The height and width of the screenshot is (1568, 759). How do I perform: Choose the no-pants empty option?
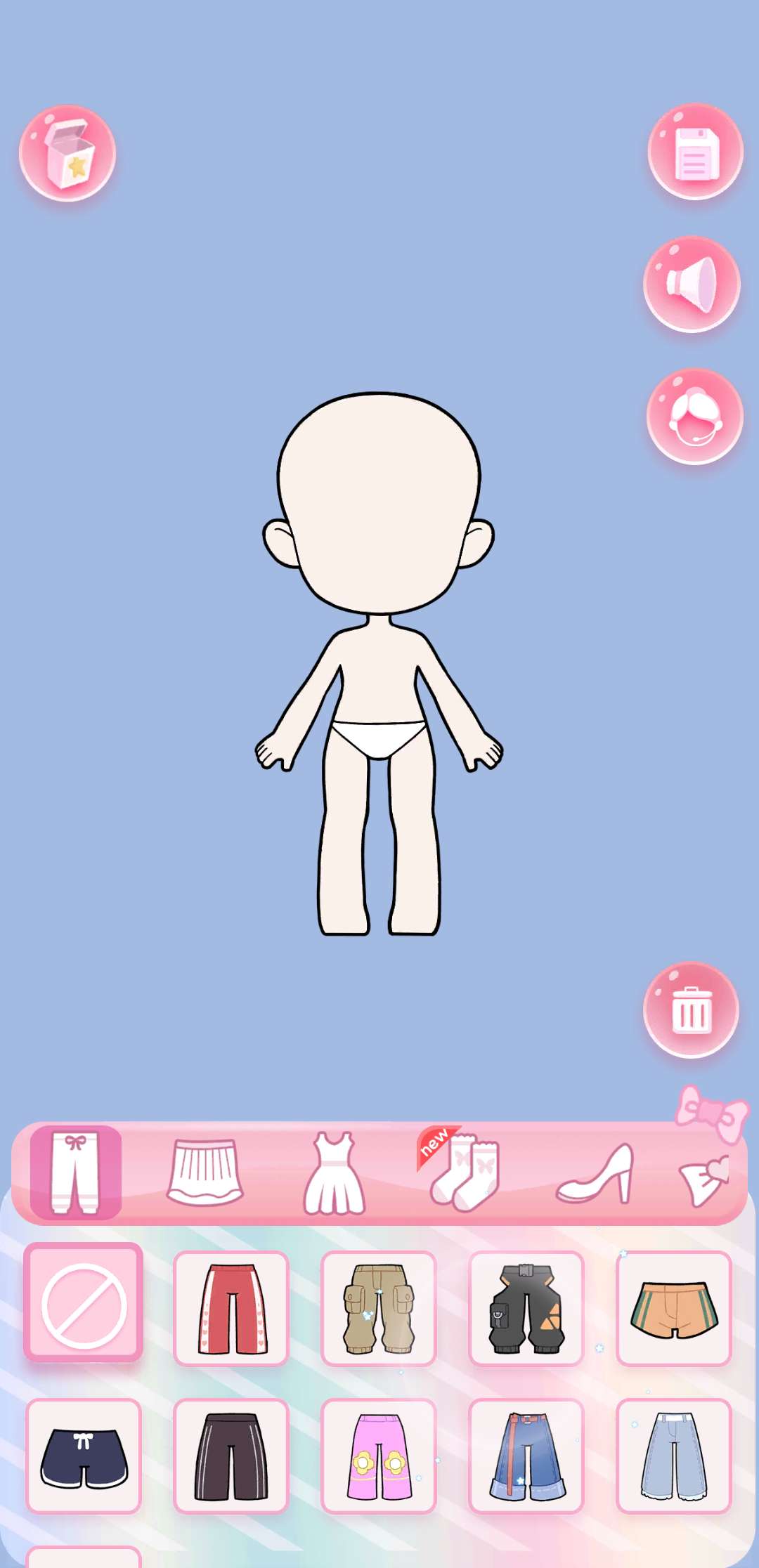coord(84,1306)
